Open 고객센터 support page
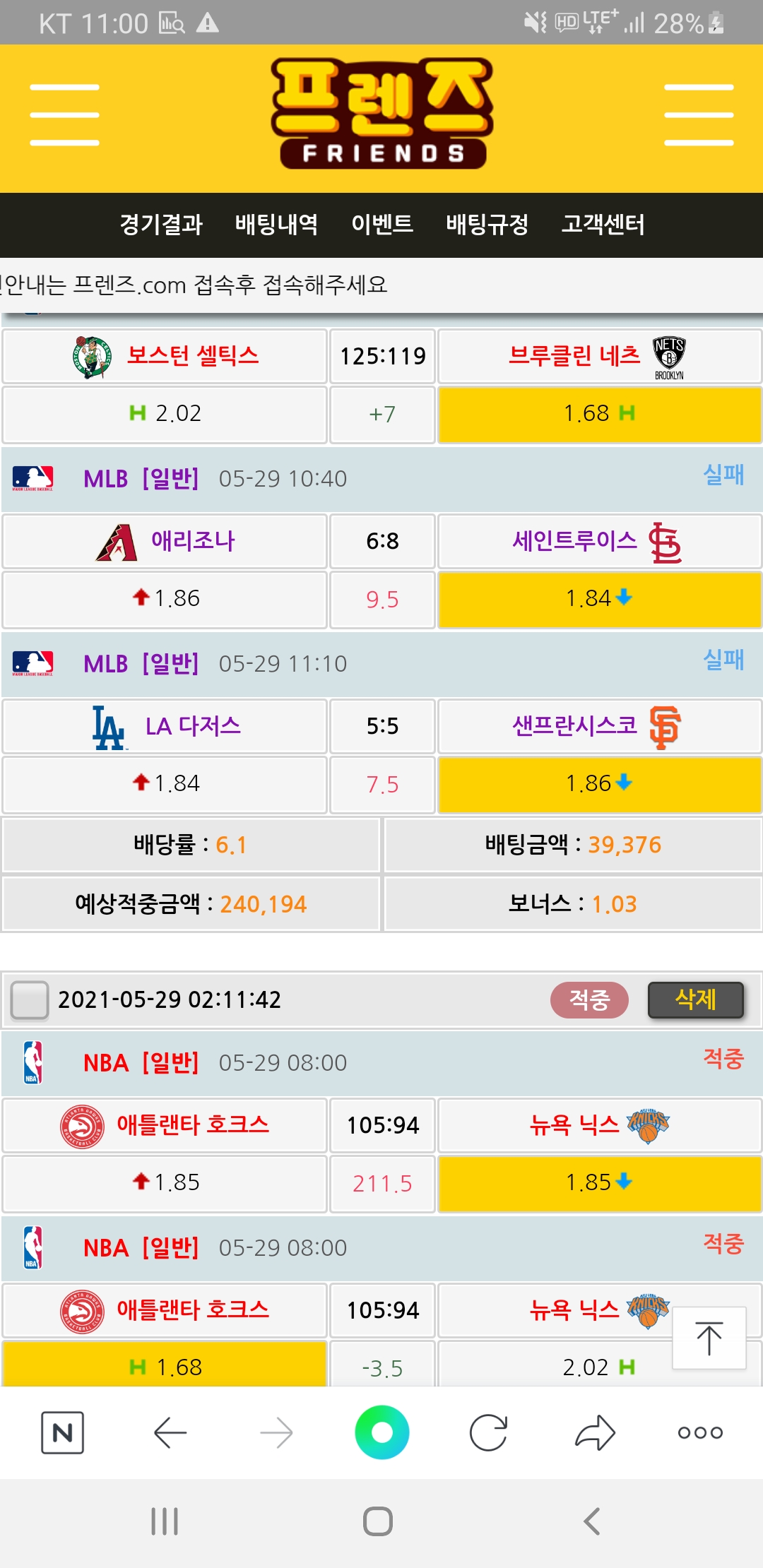The width and height of the screenshot is (763, 1568). [603, 225]
